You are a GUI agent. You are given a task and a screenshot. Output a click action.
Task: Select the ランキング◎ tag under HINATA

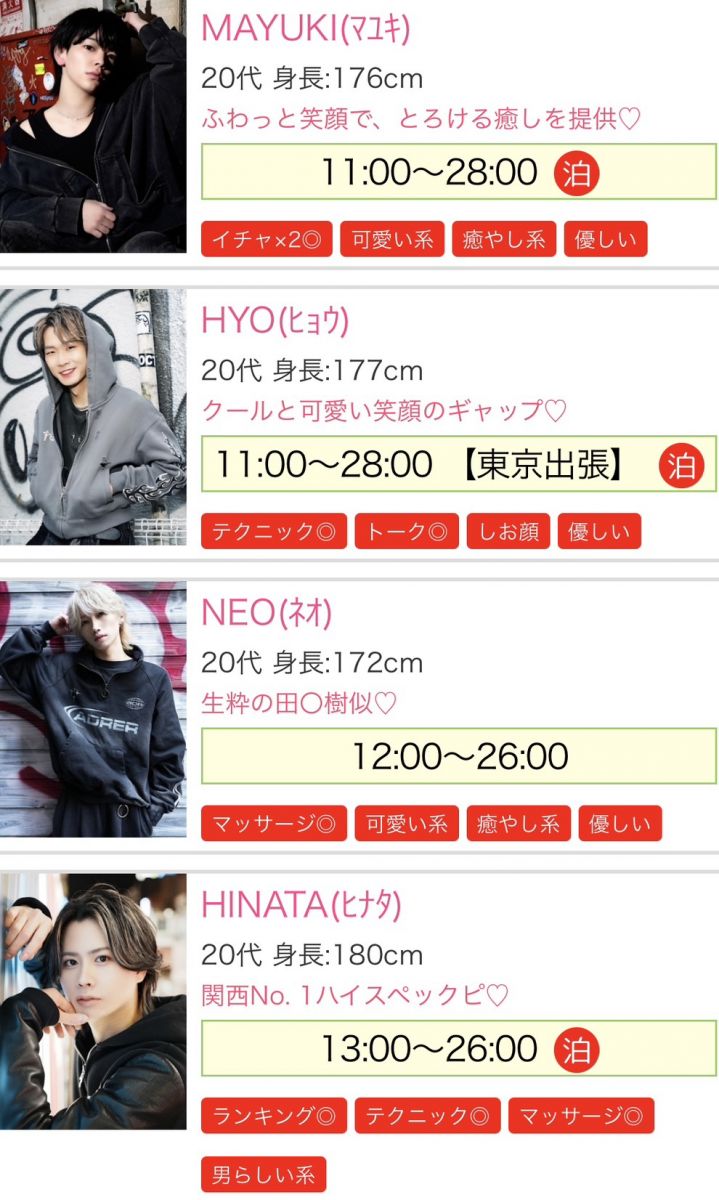click(274, 1116)
